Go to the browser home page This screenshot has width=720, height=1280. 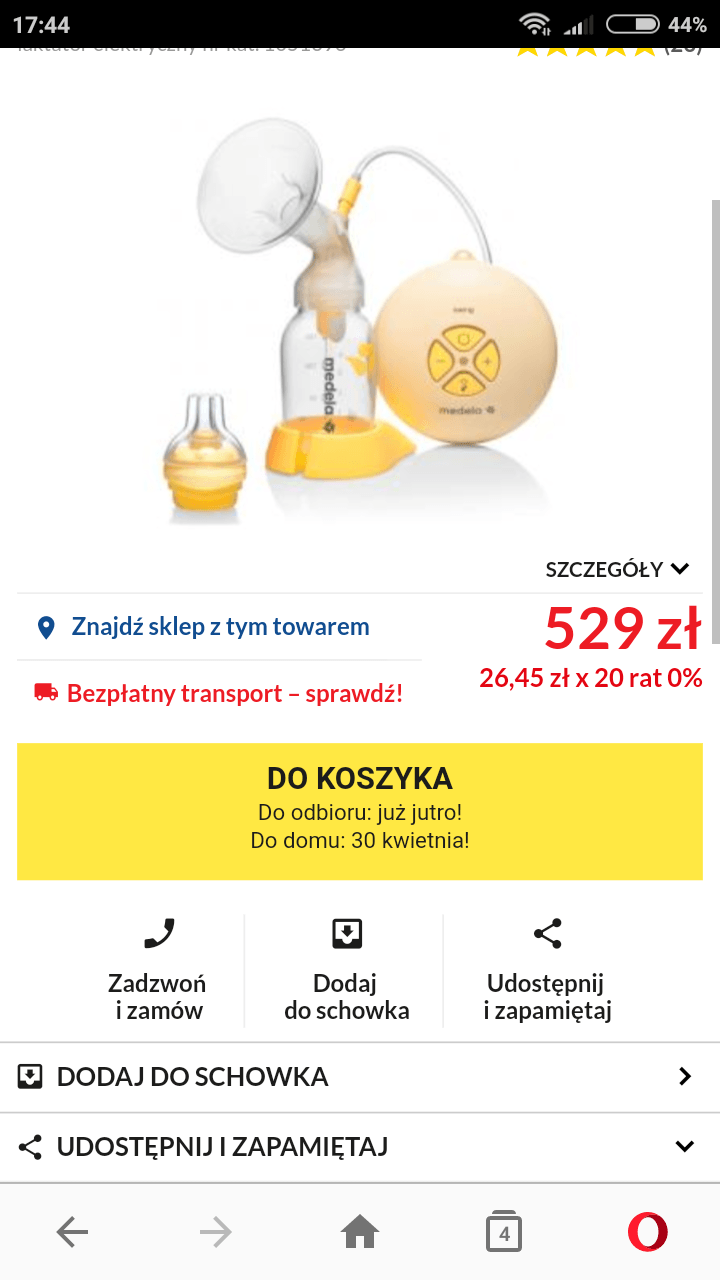(x=360, y=1233)
